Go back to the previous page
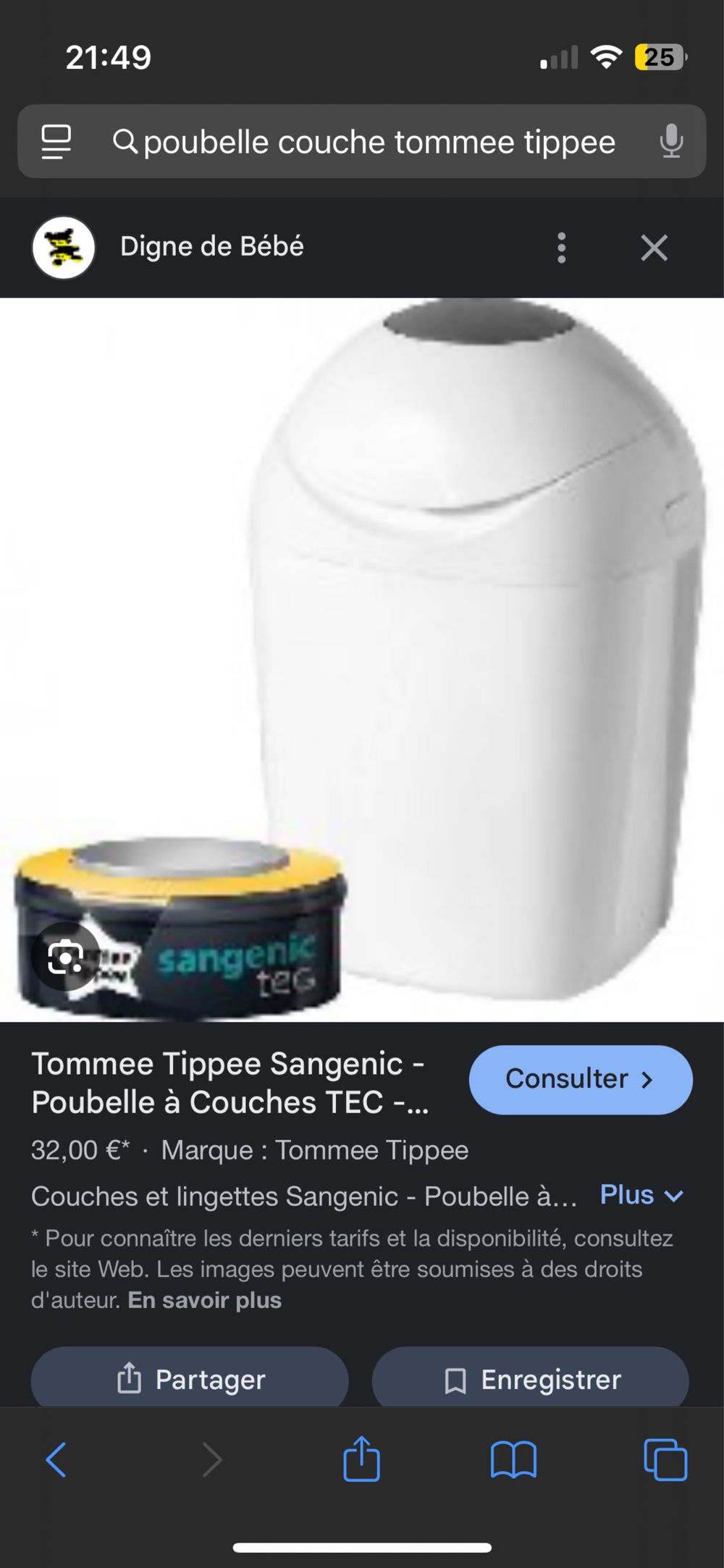 (56, 1459)
